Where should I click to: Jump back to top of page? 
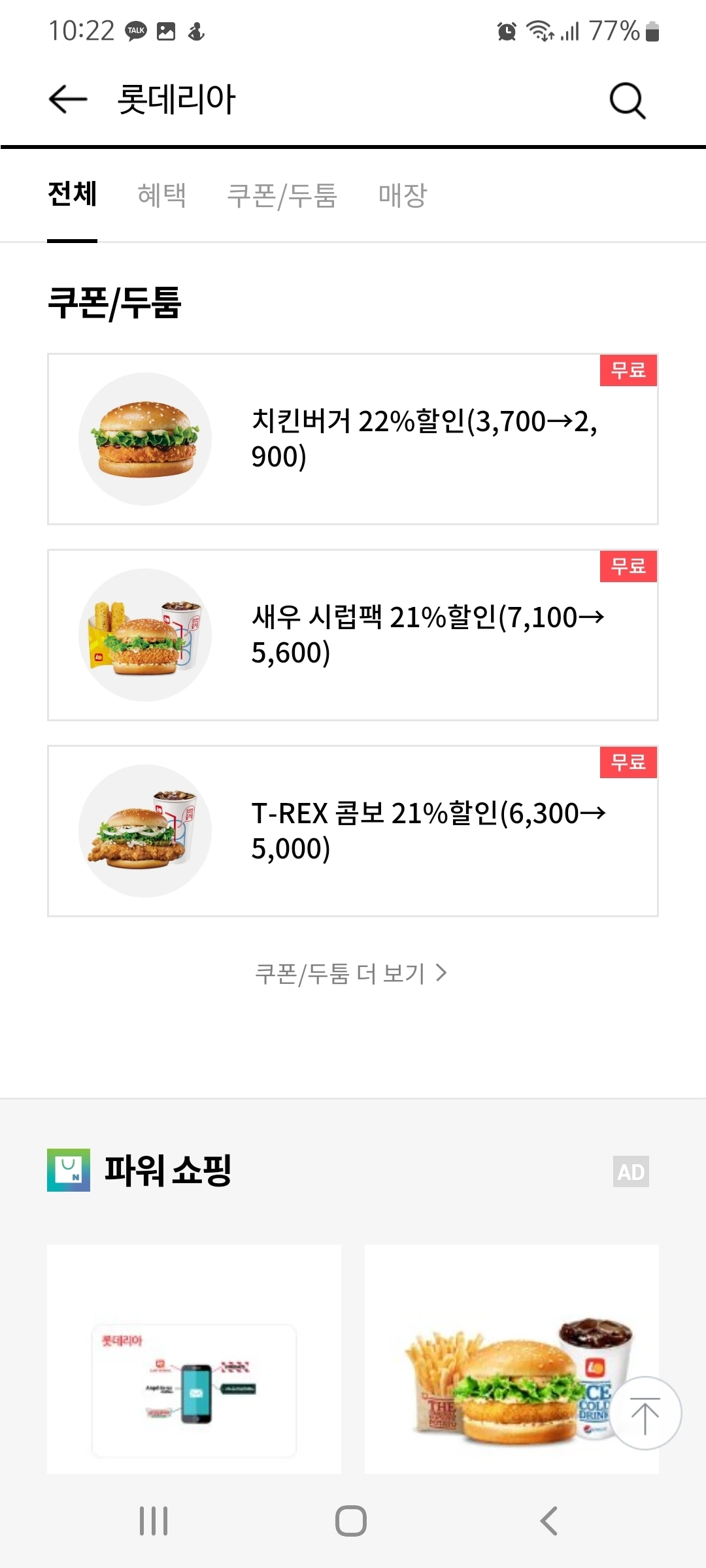[645, 1413]
